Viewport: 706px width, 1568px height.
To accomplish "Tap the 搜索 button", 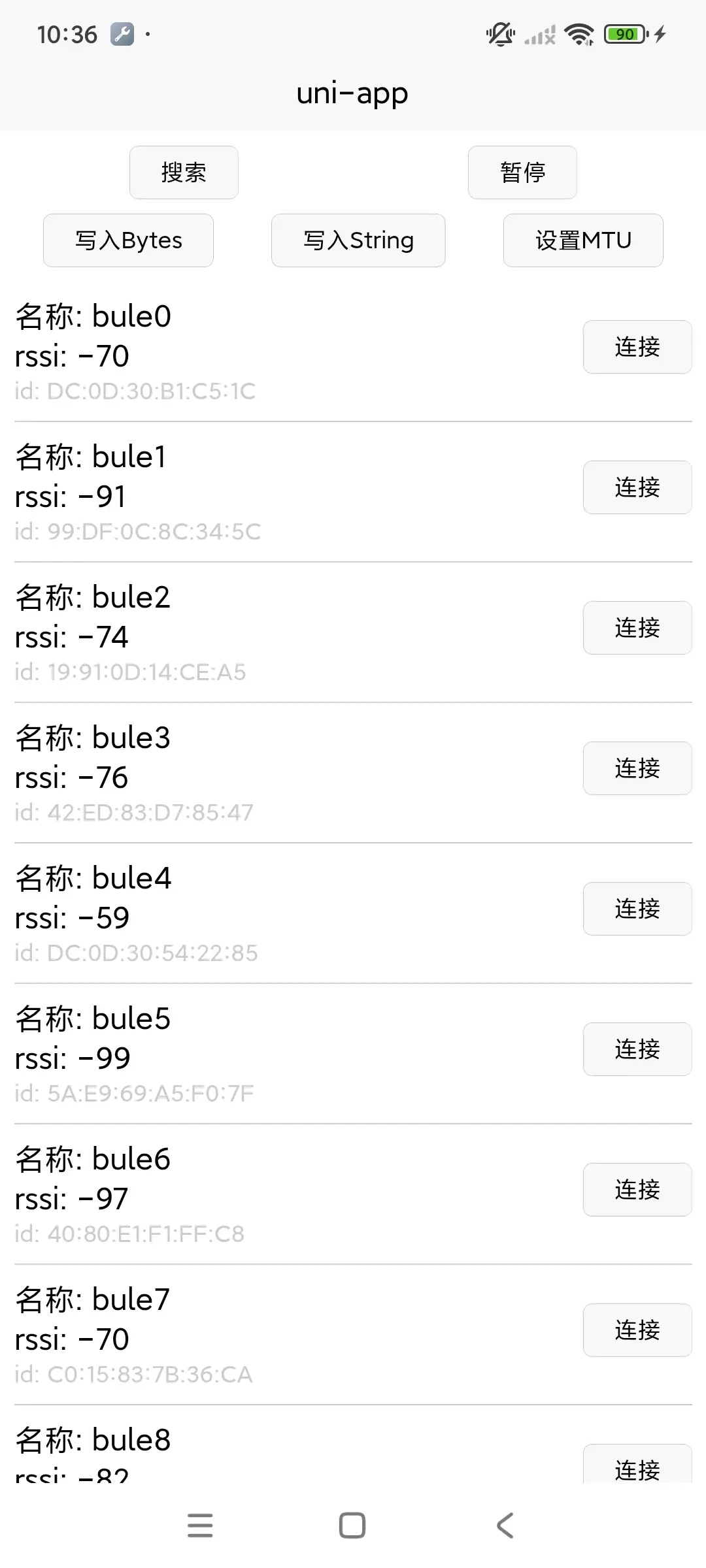I will click(x=184, y=172).
